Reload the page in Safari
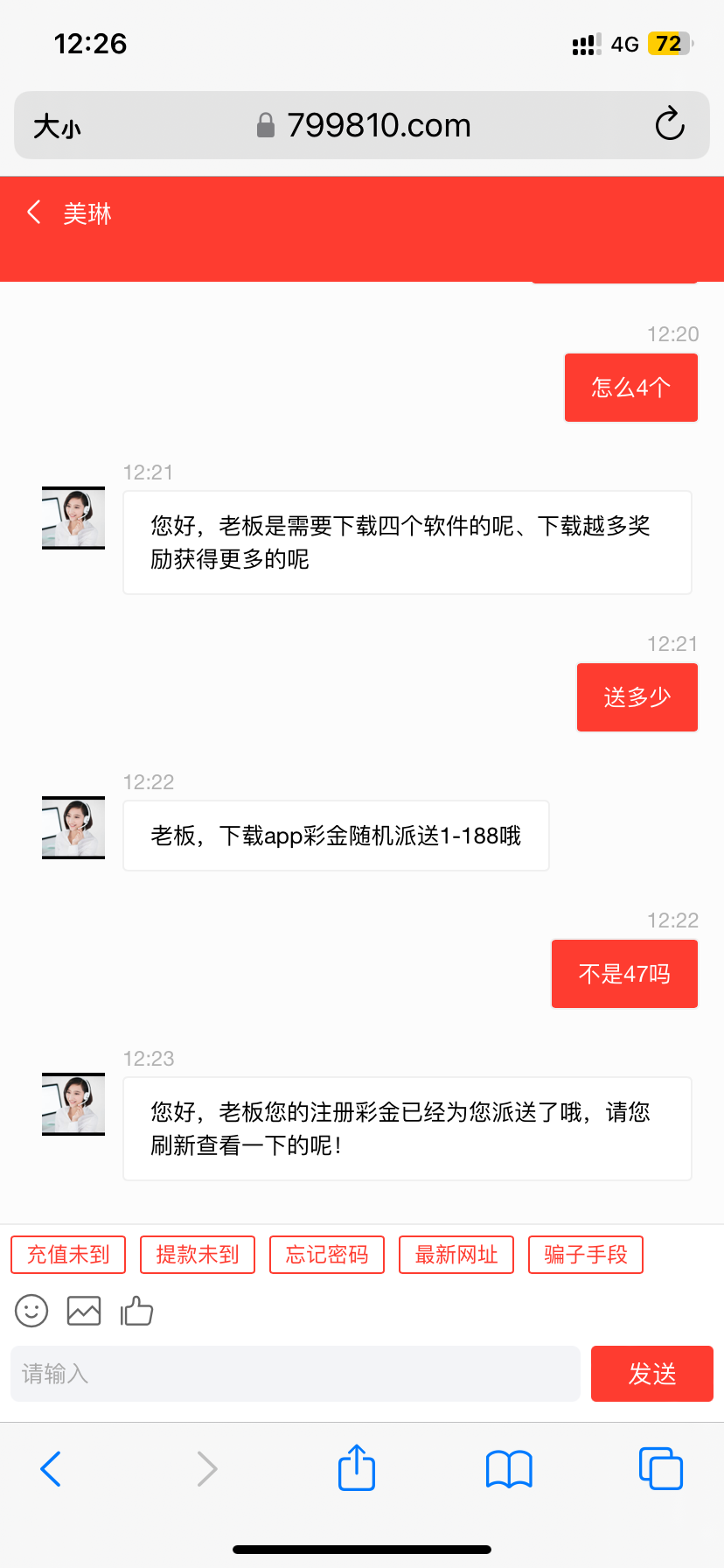 pyautogui.click(x=670, y=125)
